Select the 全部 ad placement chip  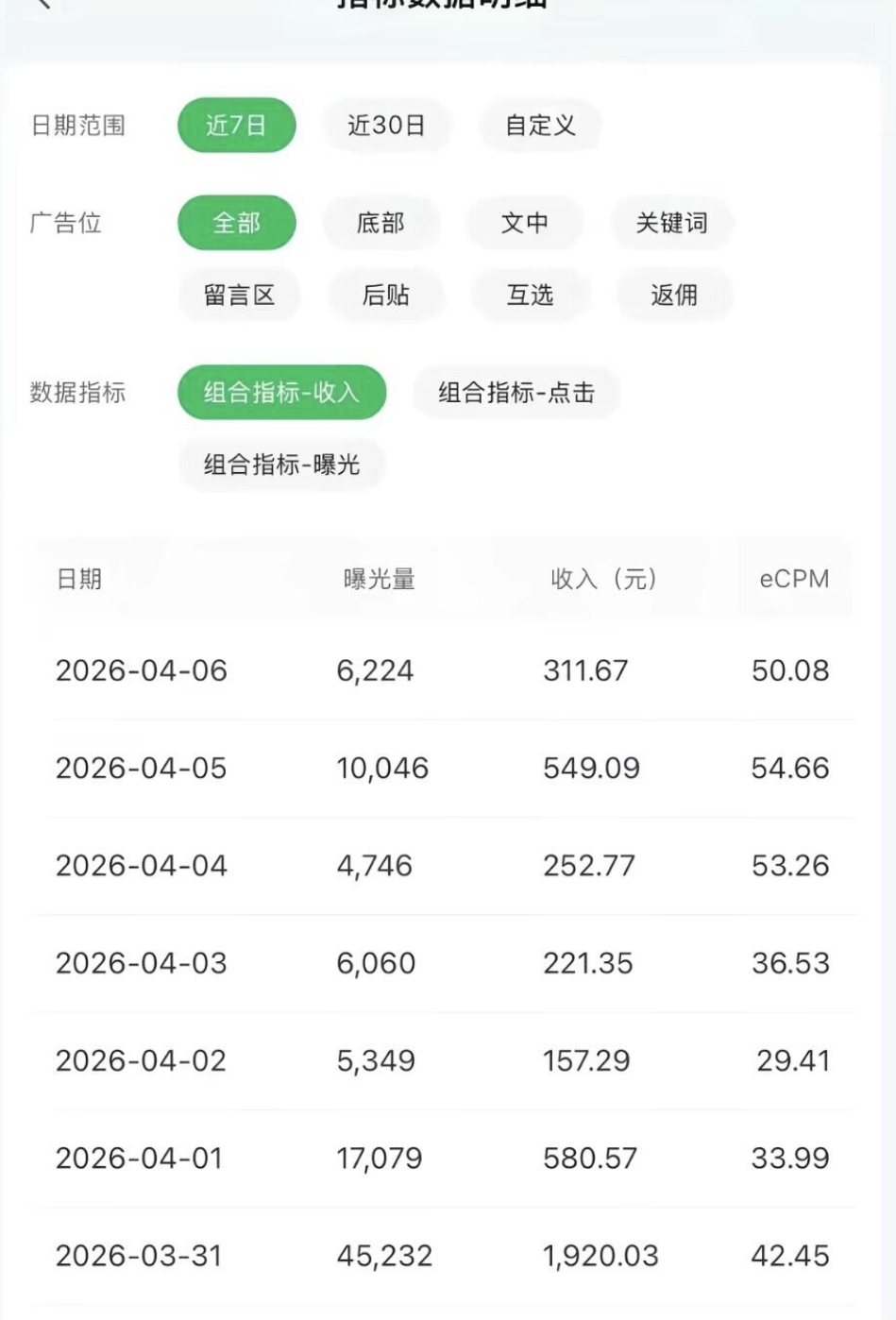tap(236, 223)
